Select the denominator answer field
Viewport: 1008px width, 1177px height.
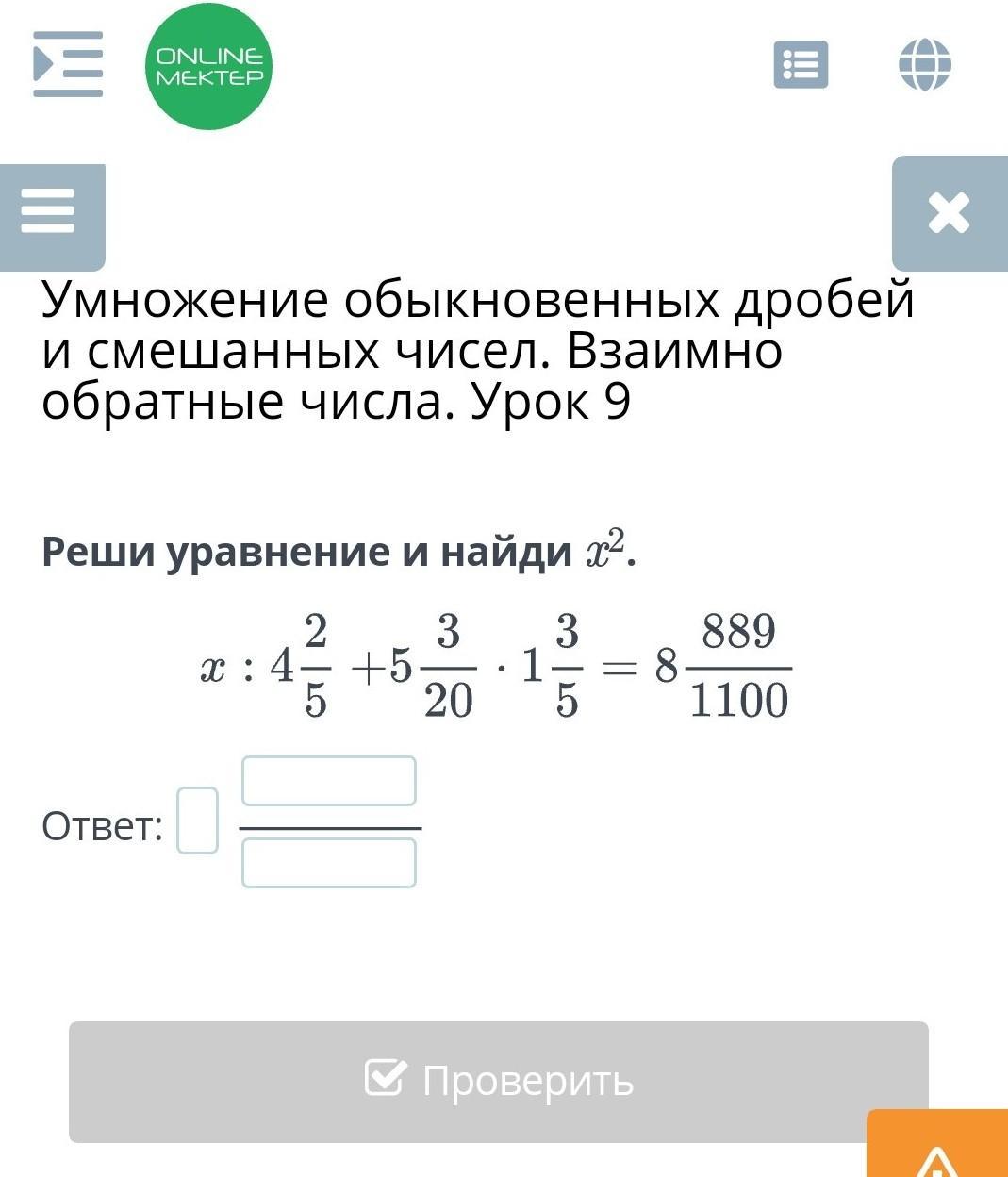pos(328,863)
